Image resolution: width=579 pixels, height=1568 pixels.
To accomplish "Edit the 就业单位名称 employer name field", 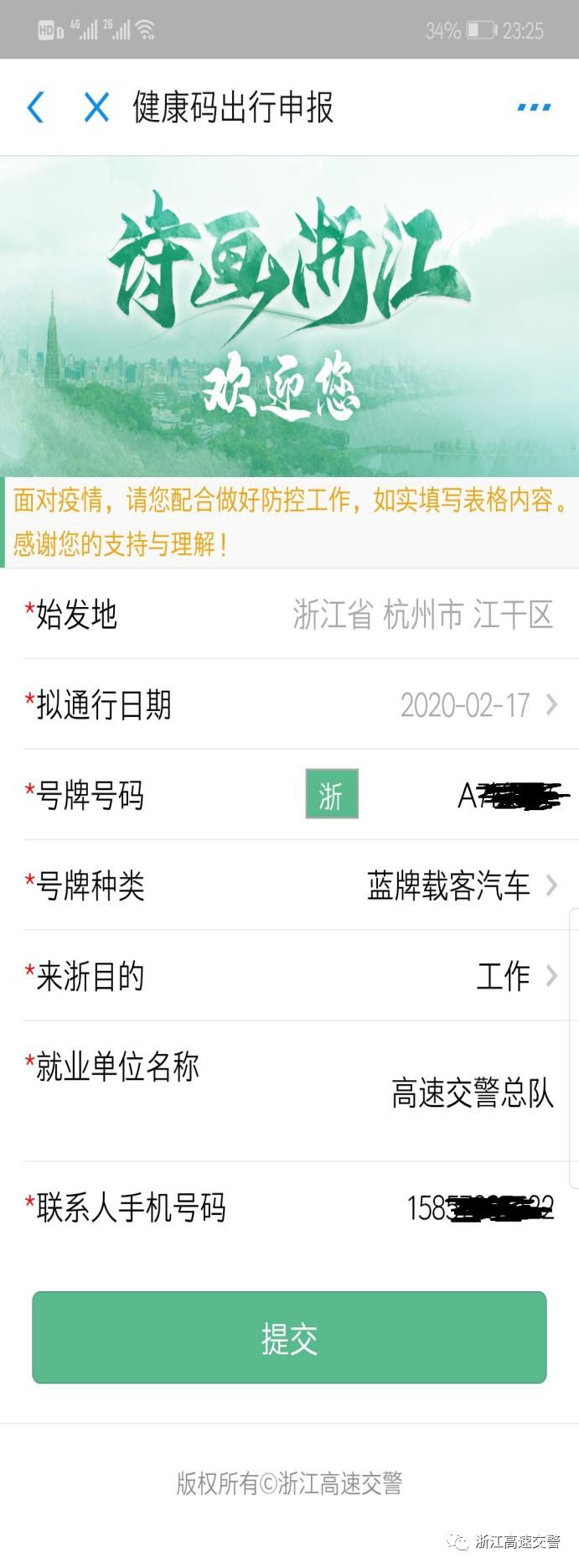I will [472, 1093].
